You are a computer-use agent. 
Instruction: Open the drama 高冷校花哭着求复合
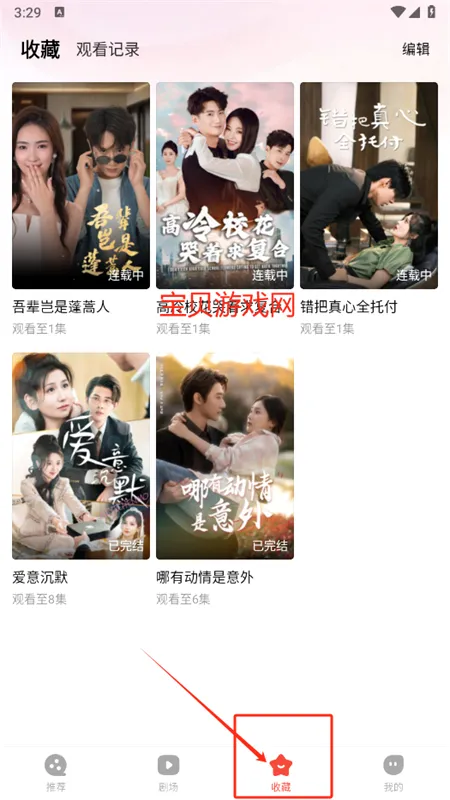[x=225, y=186]
